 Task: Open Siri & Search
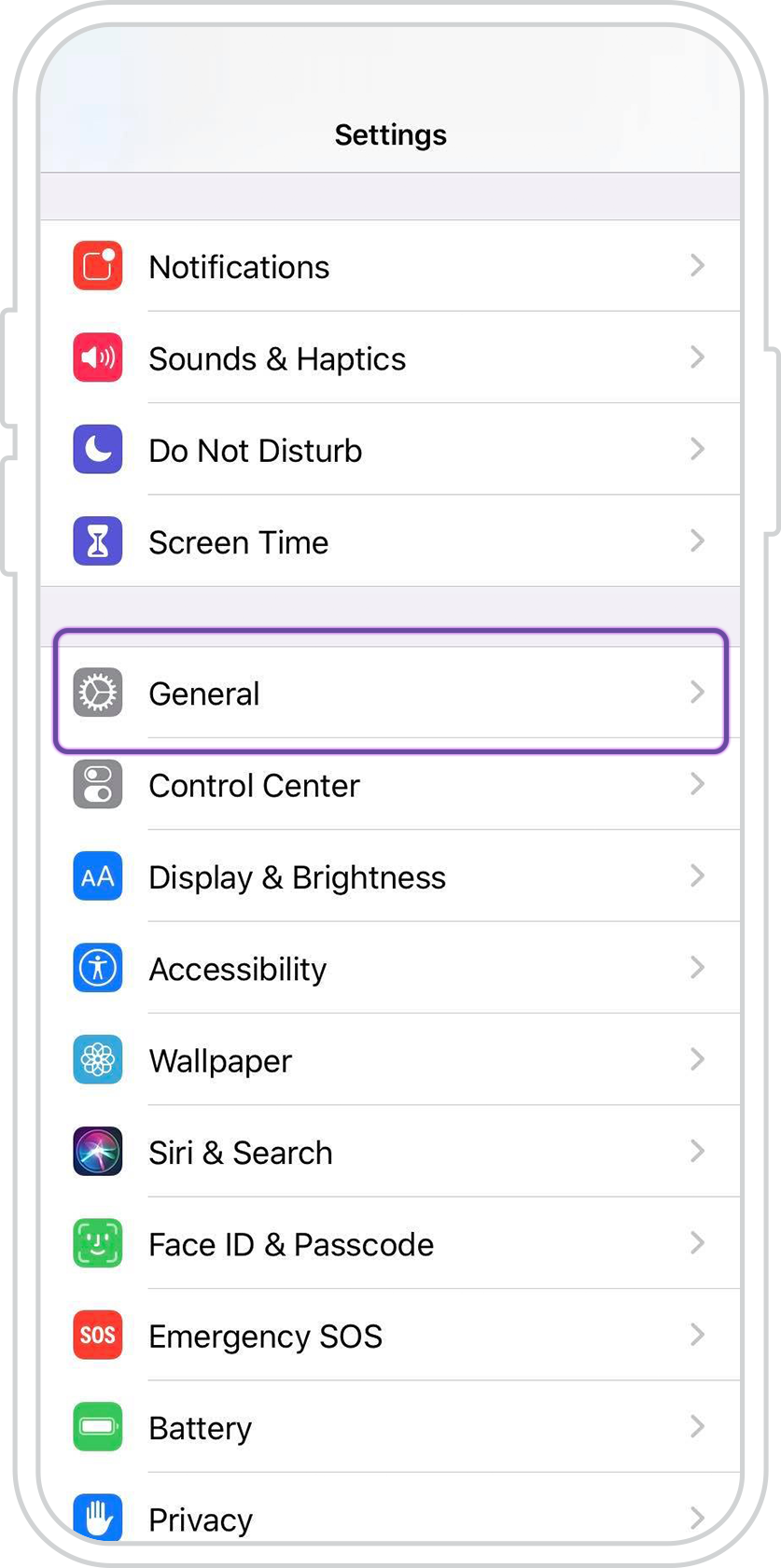point(390,1151)
